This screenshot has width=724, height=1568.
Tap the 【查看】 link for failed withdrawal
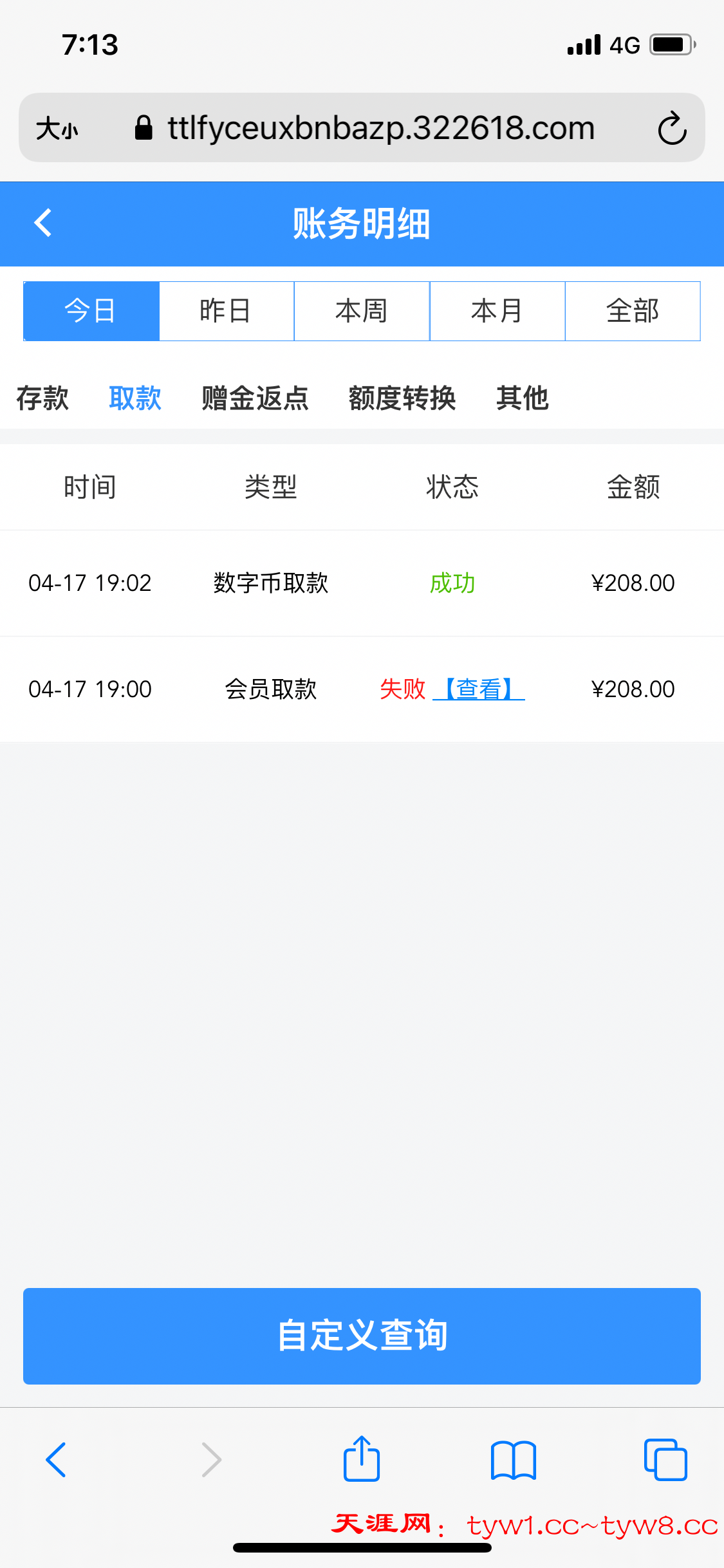[479, 689]
